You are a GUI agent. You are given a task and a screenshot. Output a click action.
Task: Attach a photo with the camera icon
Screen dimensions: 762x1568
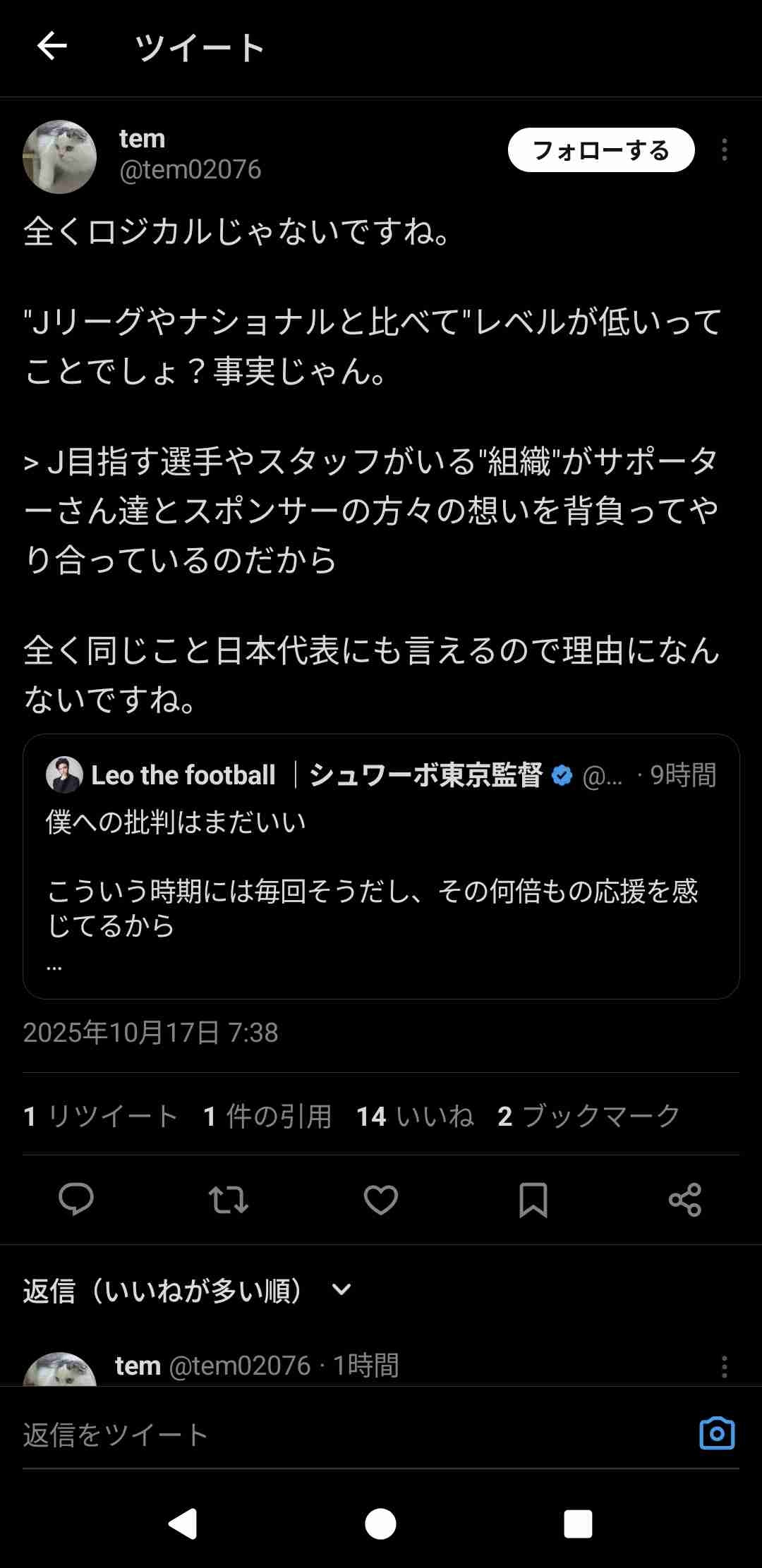[717, 1434]
